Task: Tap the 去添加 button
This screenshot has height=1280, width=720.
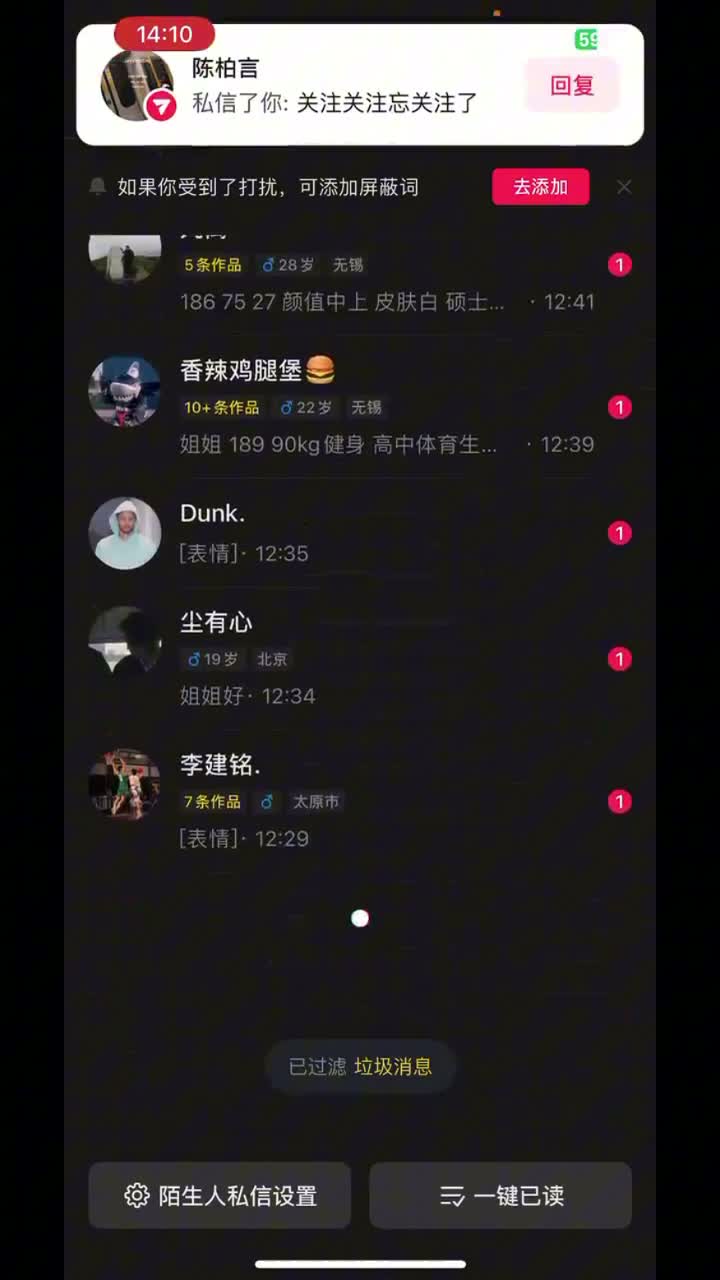Action: click(x=540, y=187)
